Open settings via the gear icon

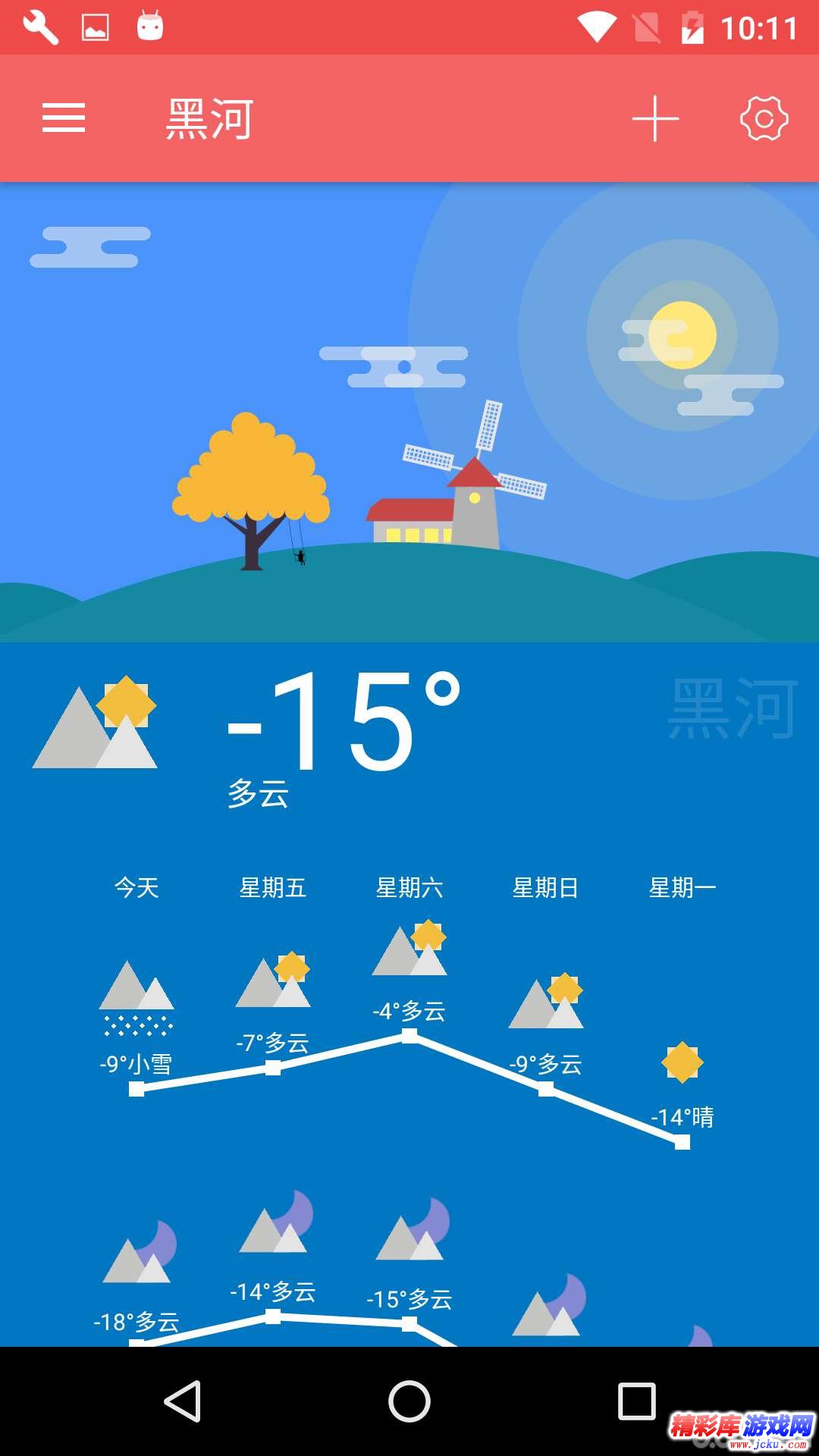point(765,118)
